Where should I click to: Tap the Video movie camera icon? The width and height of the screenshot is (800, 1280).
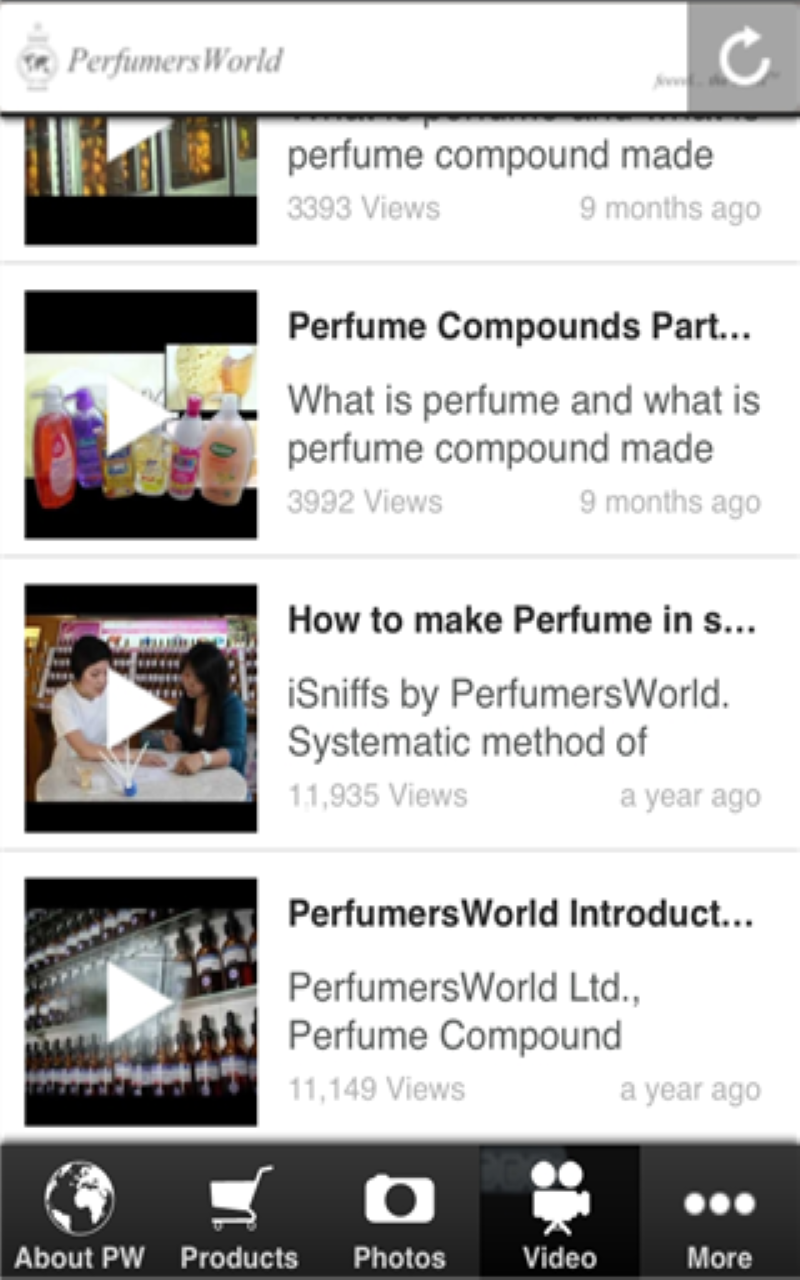click(559, 1197)
